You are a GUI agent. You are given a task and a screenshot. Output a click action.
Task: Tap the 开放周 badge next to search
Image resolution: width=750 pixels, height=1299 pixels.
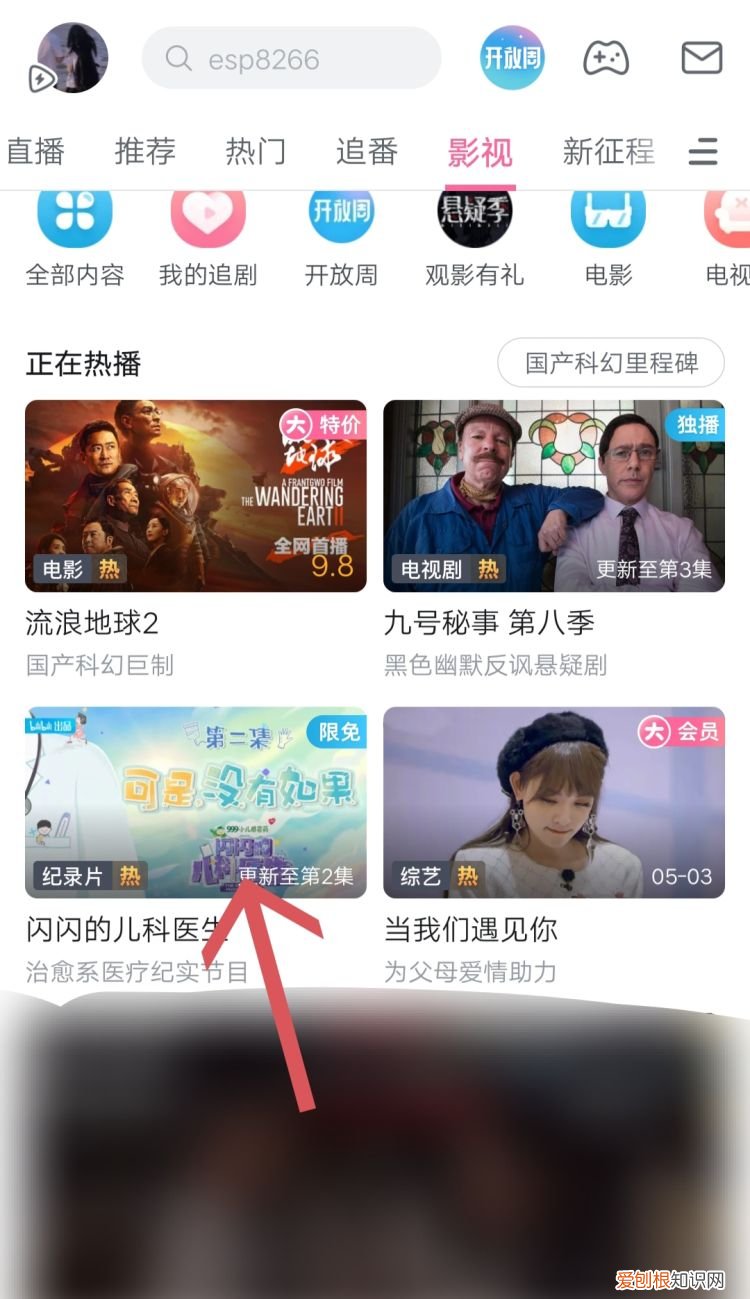coord(512,59)
